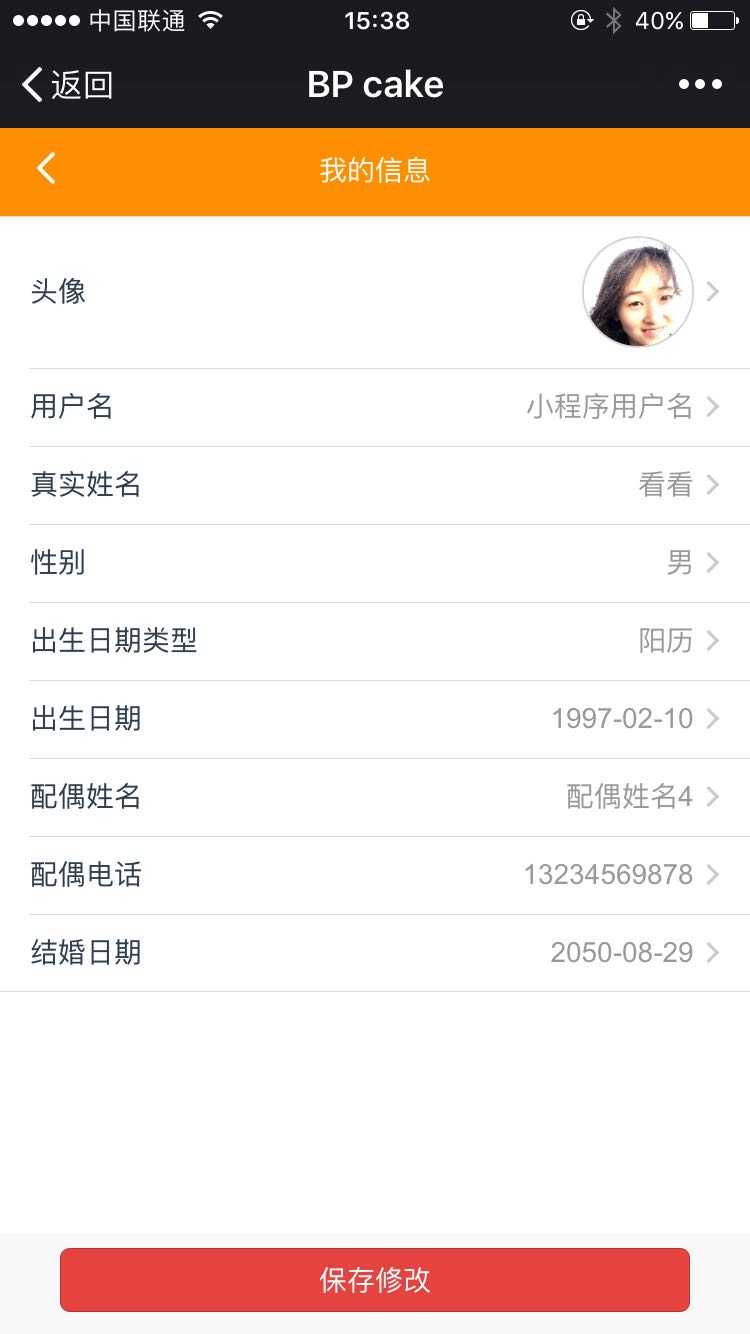Tap the 返回 back button
Viewport: 750px width, 1334px height.
(x=67, y=85)
